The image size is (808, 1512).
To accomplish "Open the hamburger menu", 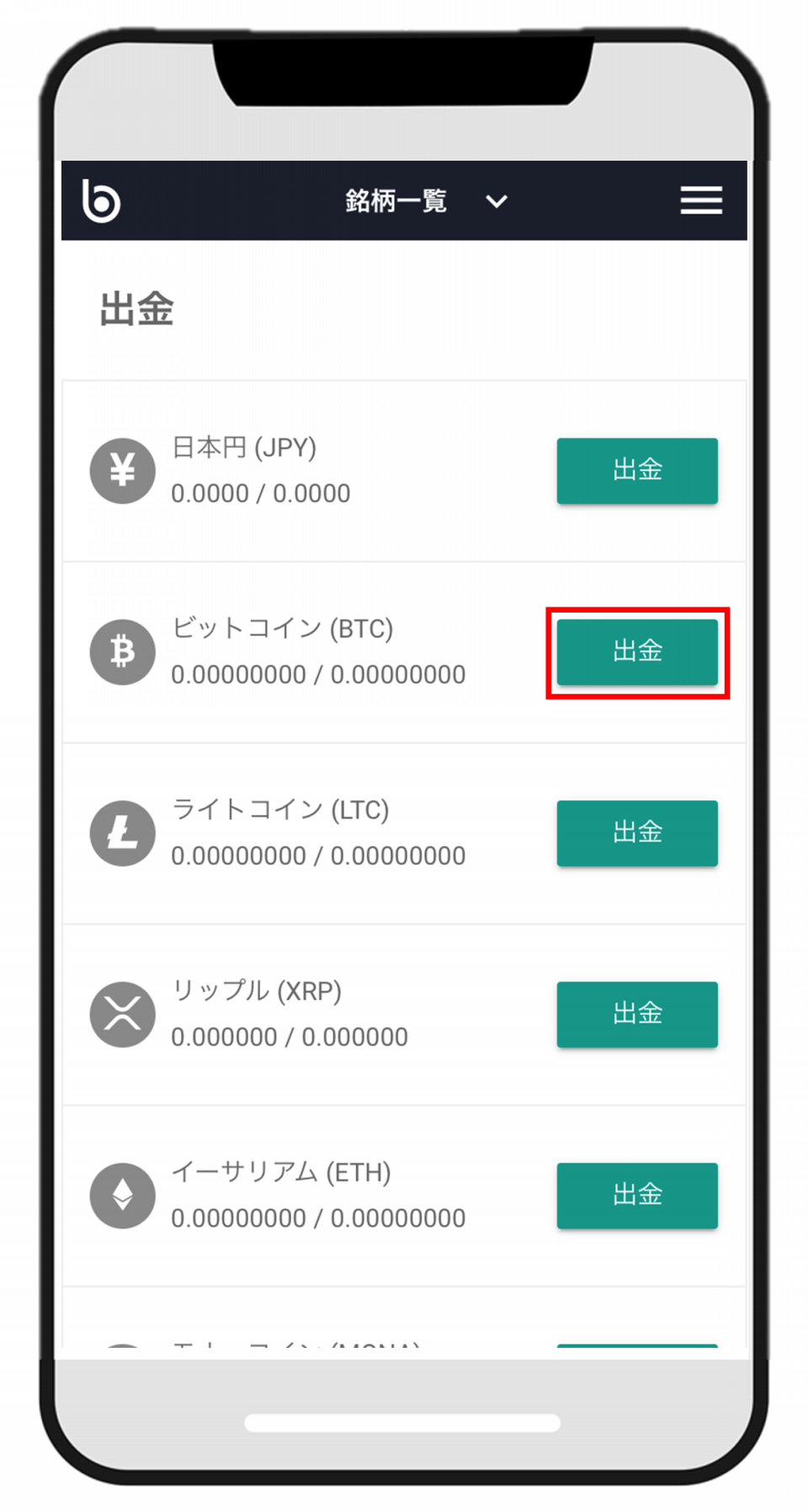I will click(701, 200).
